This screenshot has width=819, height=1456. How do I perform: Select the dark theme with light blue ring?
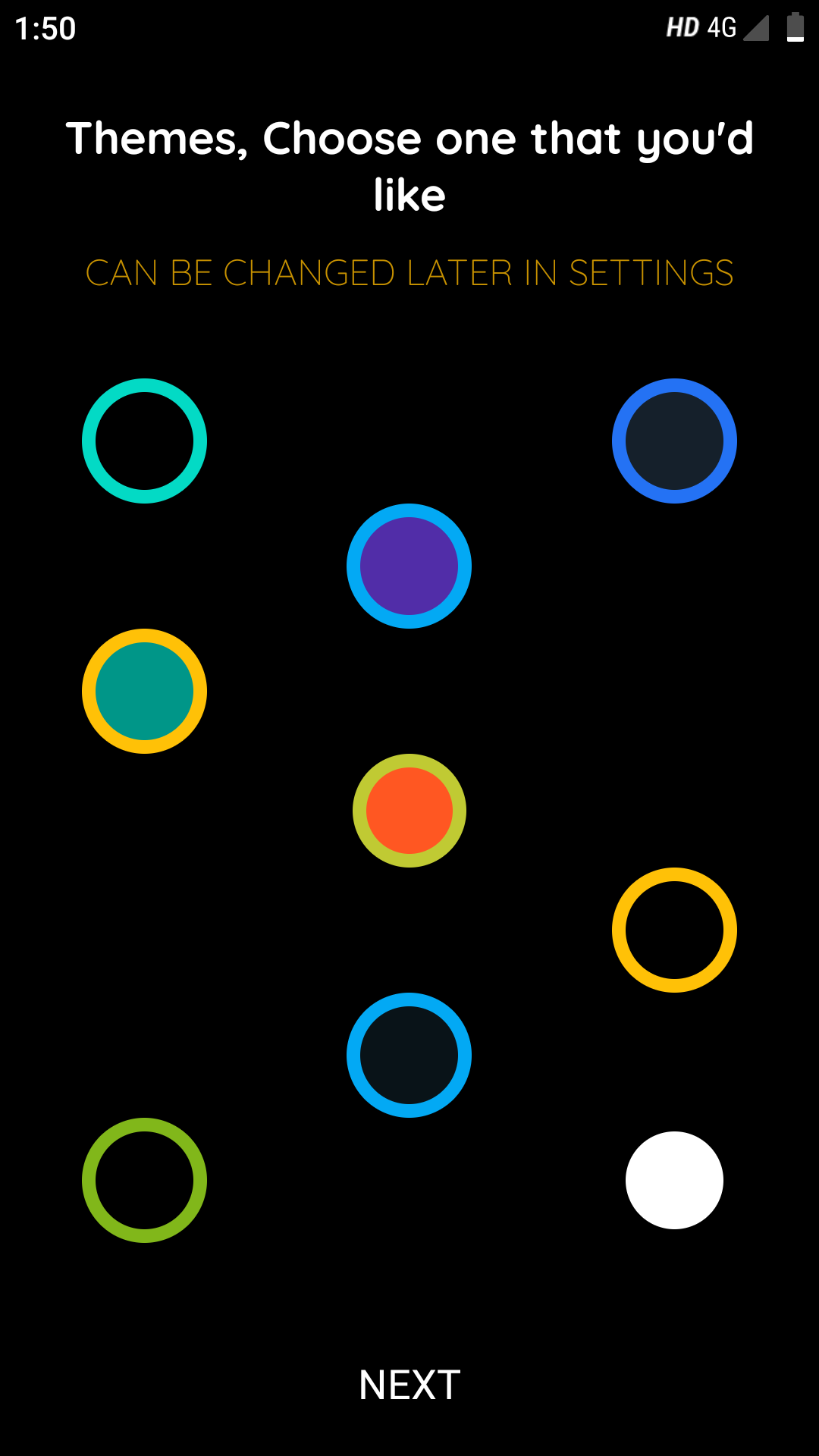click(409, 1055)
